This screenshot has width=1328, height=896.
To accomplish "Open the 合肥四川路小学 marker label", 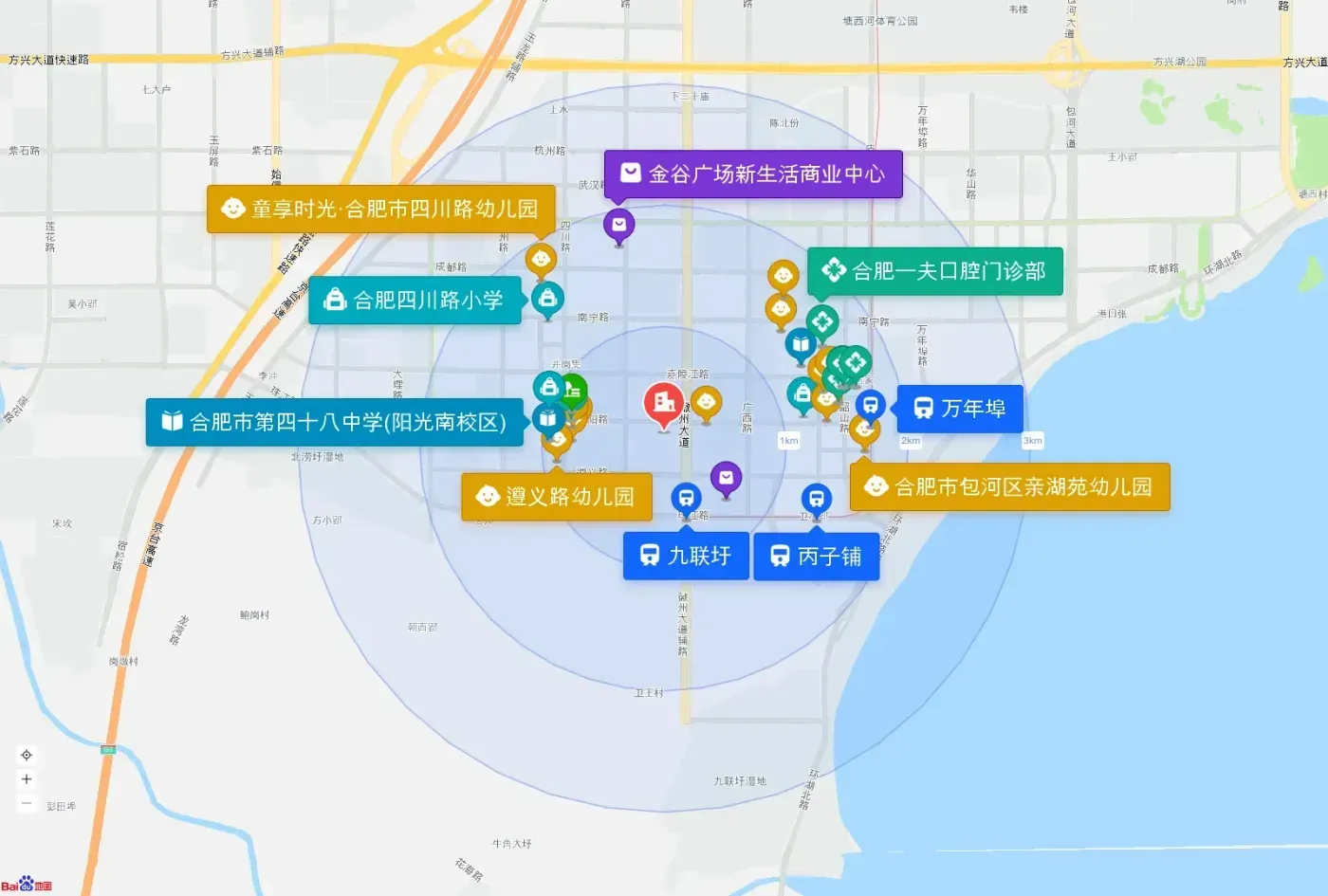I will point(415,300).
